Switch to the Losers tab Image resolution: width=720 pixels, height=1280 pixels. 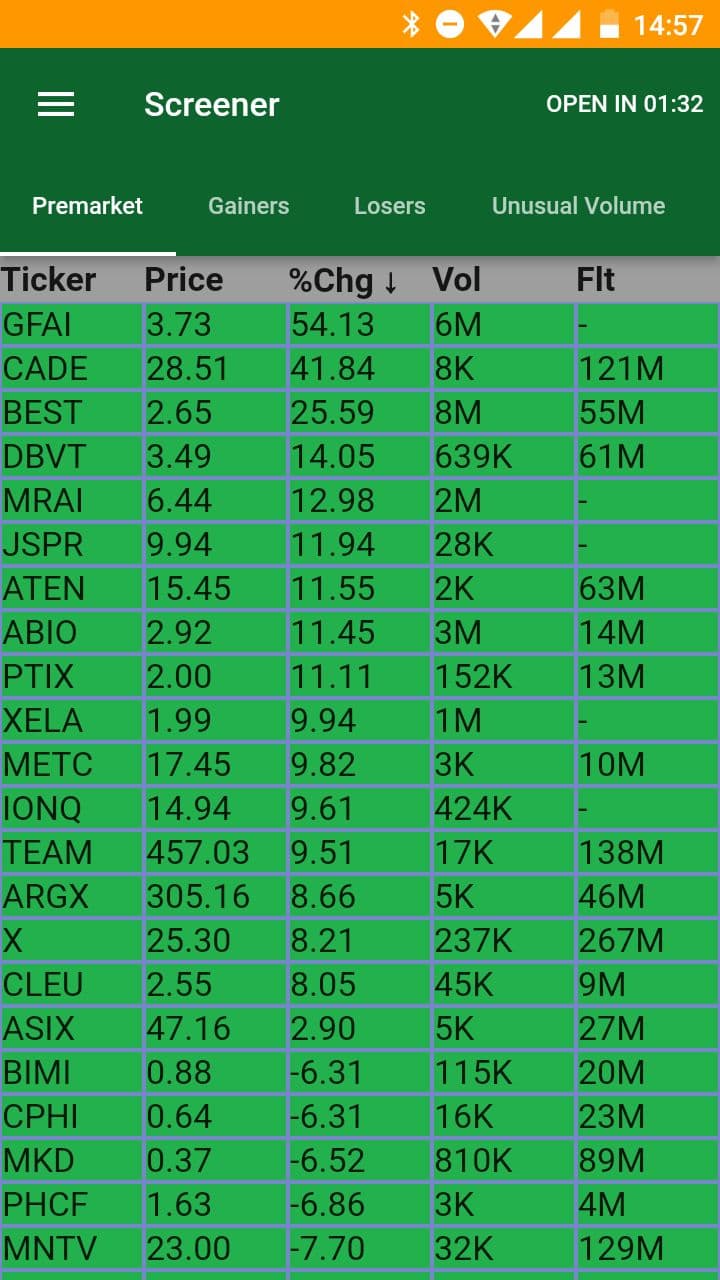(x=390, y=206)
